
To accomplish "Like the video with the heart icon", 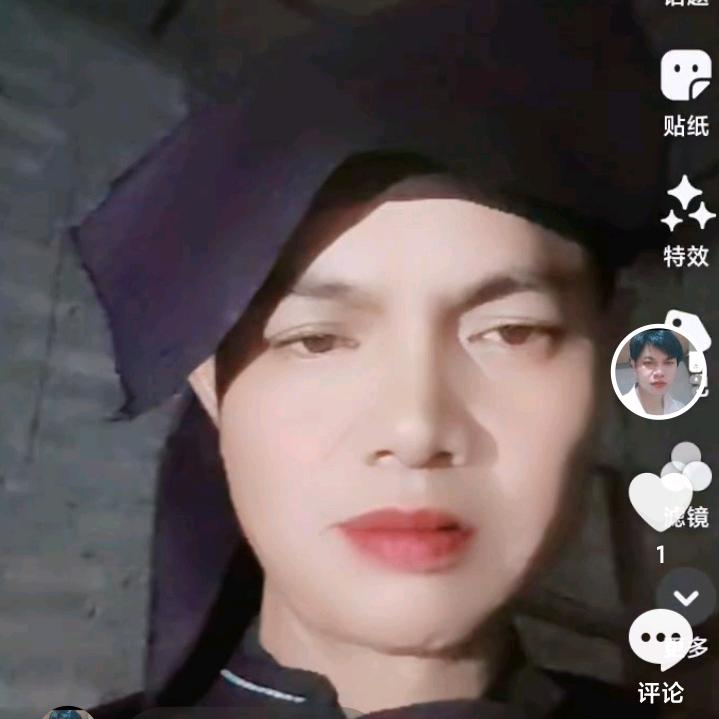I will [x=657, y=499].
